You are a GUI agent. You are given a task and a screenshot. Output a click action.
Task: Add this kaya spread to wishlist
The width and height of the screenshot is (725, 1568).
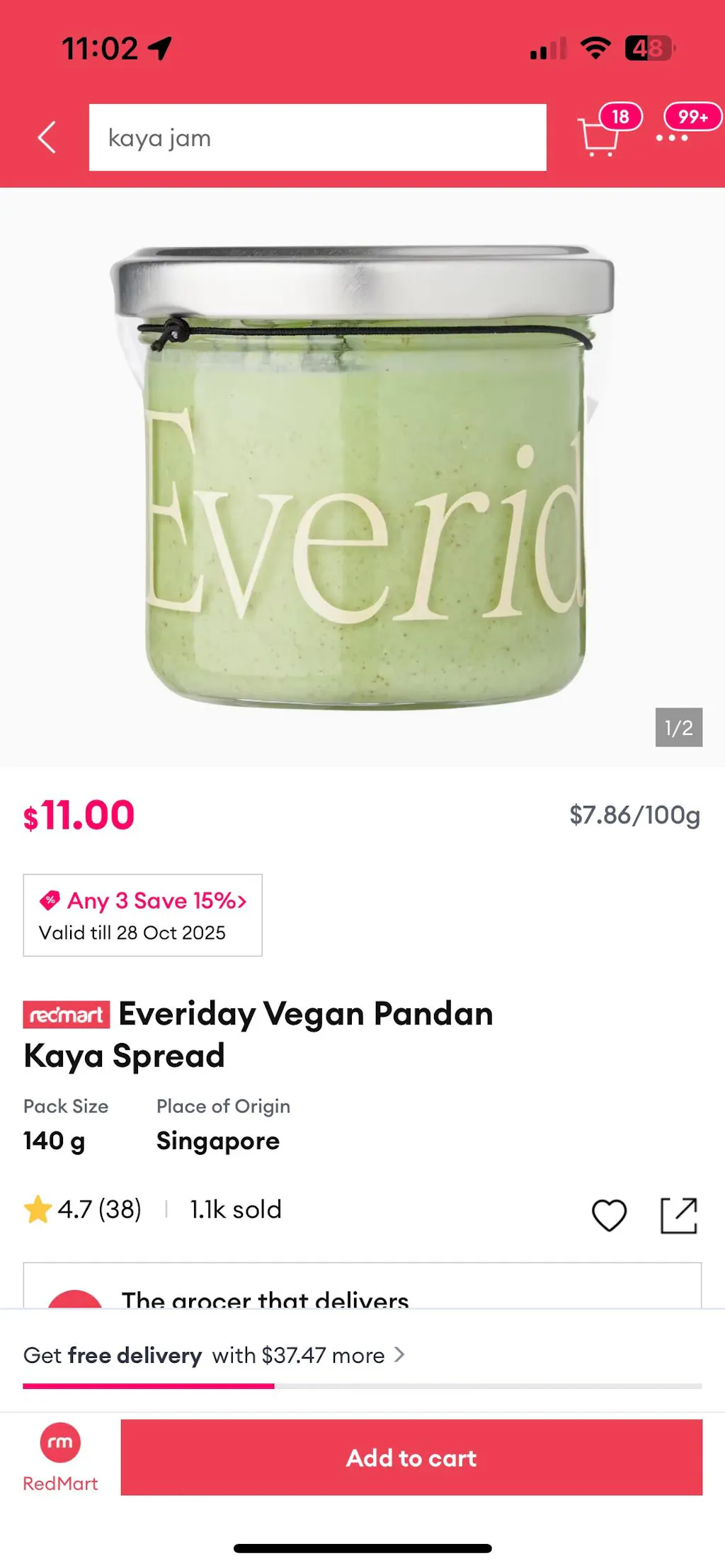point(609,1216)
